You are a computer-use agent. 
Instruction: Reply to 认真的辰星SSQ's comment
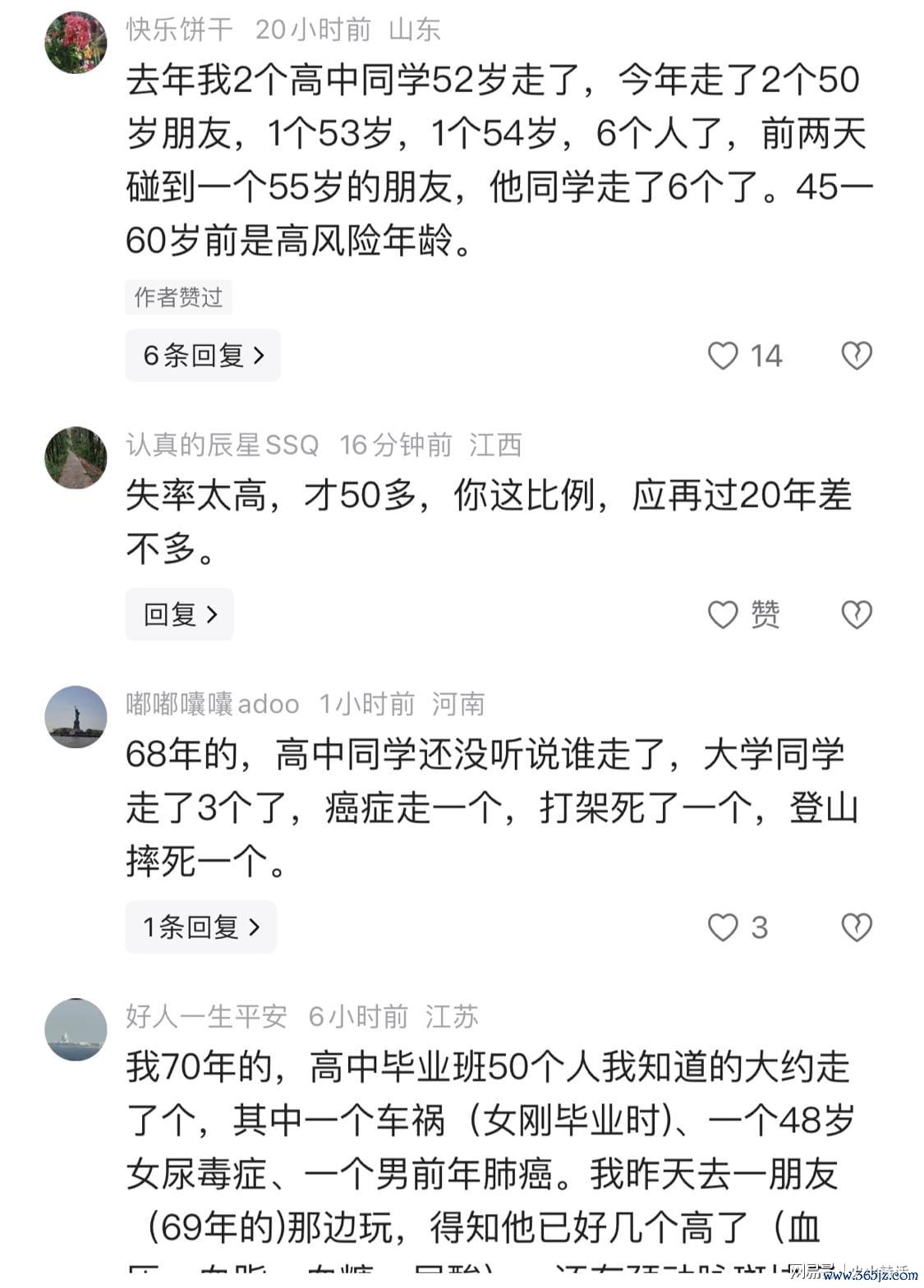pos(179,614)
